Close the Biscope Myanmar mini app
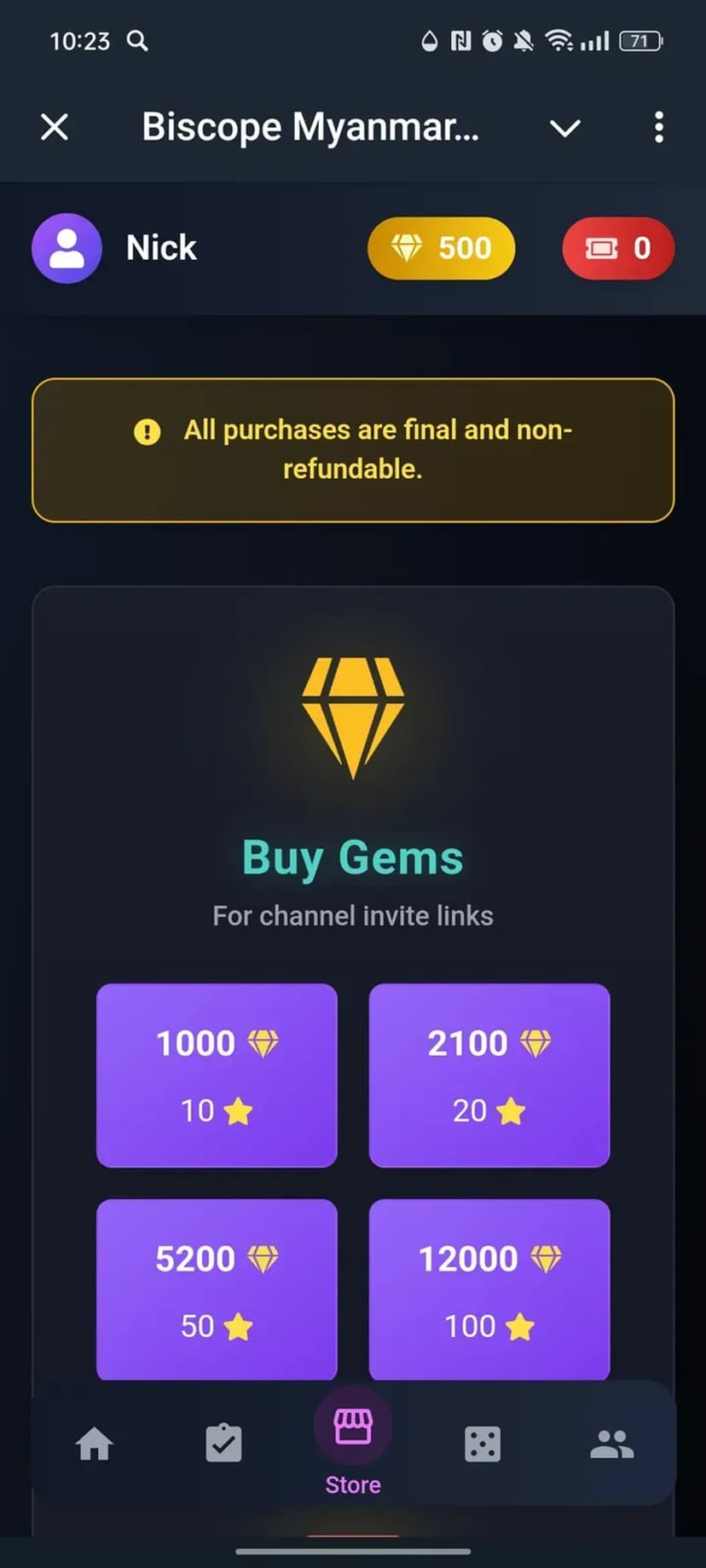The width and height of the screenshot is (706, 1568). pyautogui.click(x=55, y=128)
